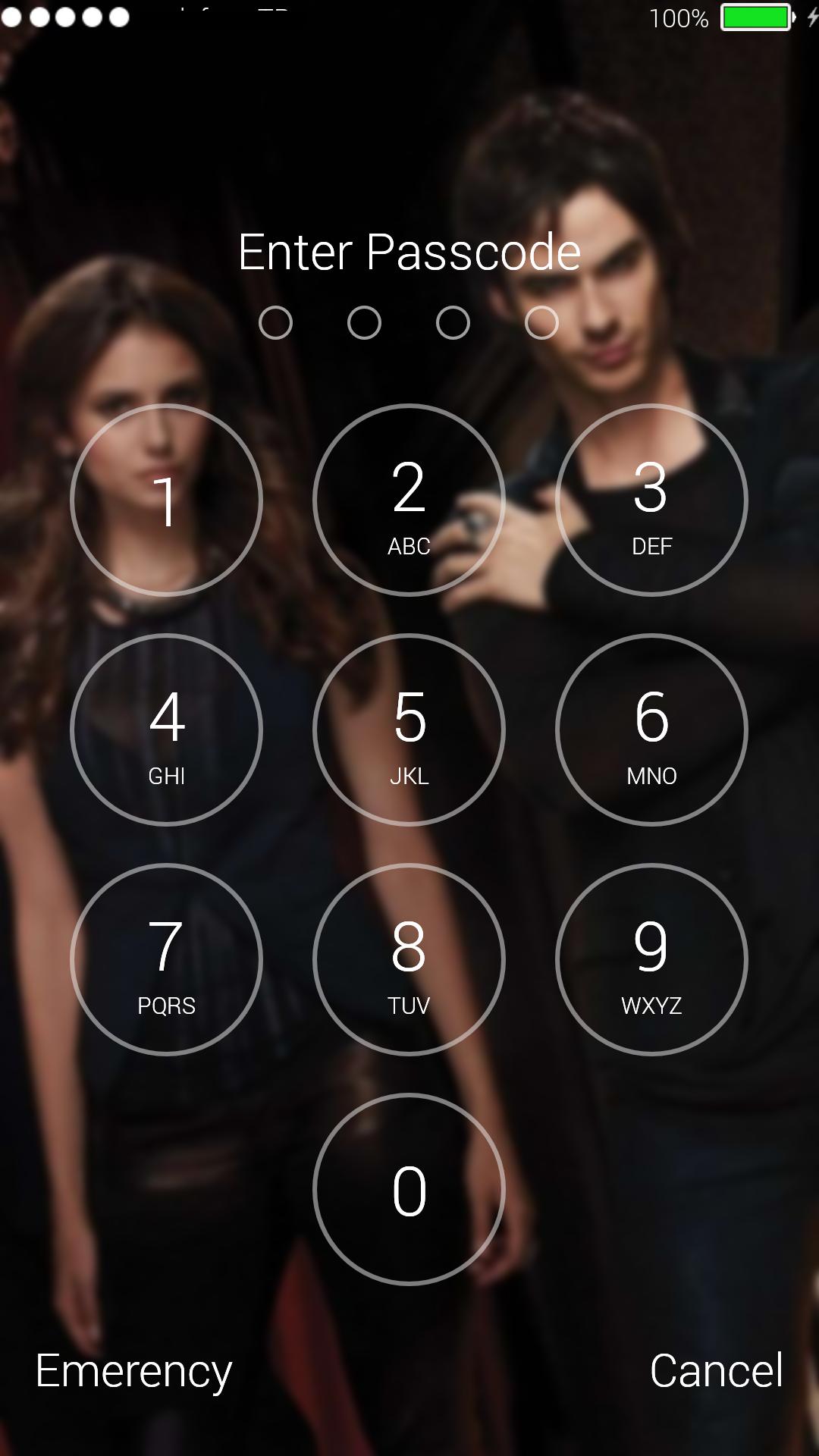The image size is (819, 1456).
Task: Select the first passcode dot
Action: [x=277, y=322]
